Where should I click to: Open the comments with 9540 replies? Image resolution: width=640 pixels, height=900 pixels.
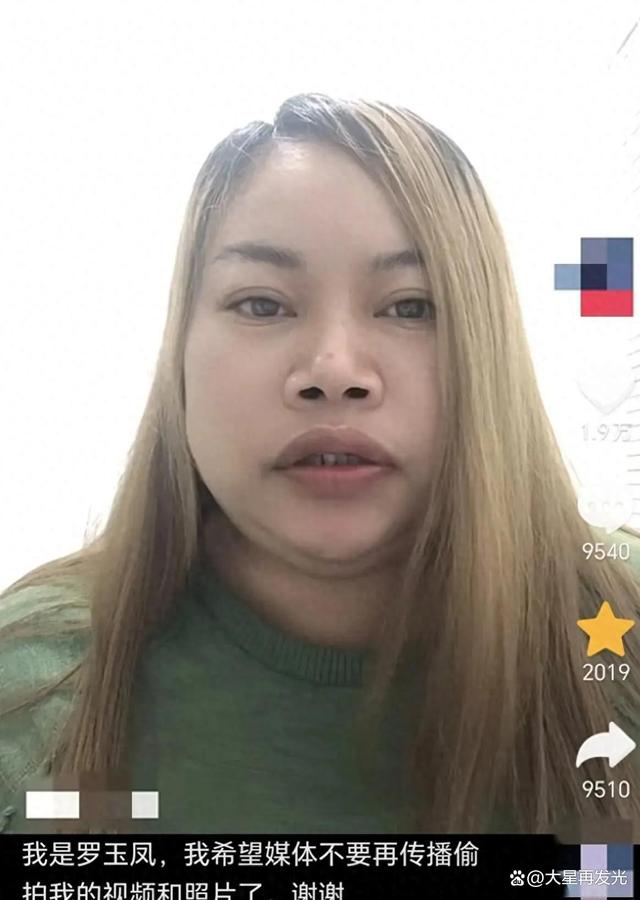[x=605, y=508]
